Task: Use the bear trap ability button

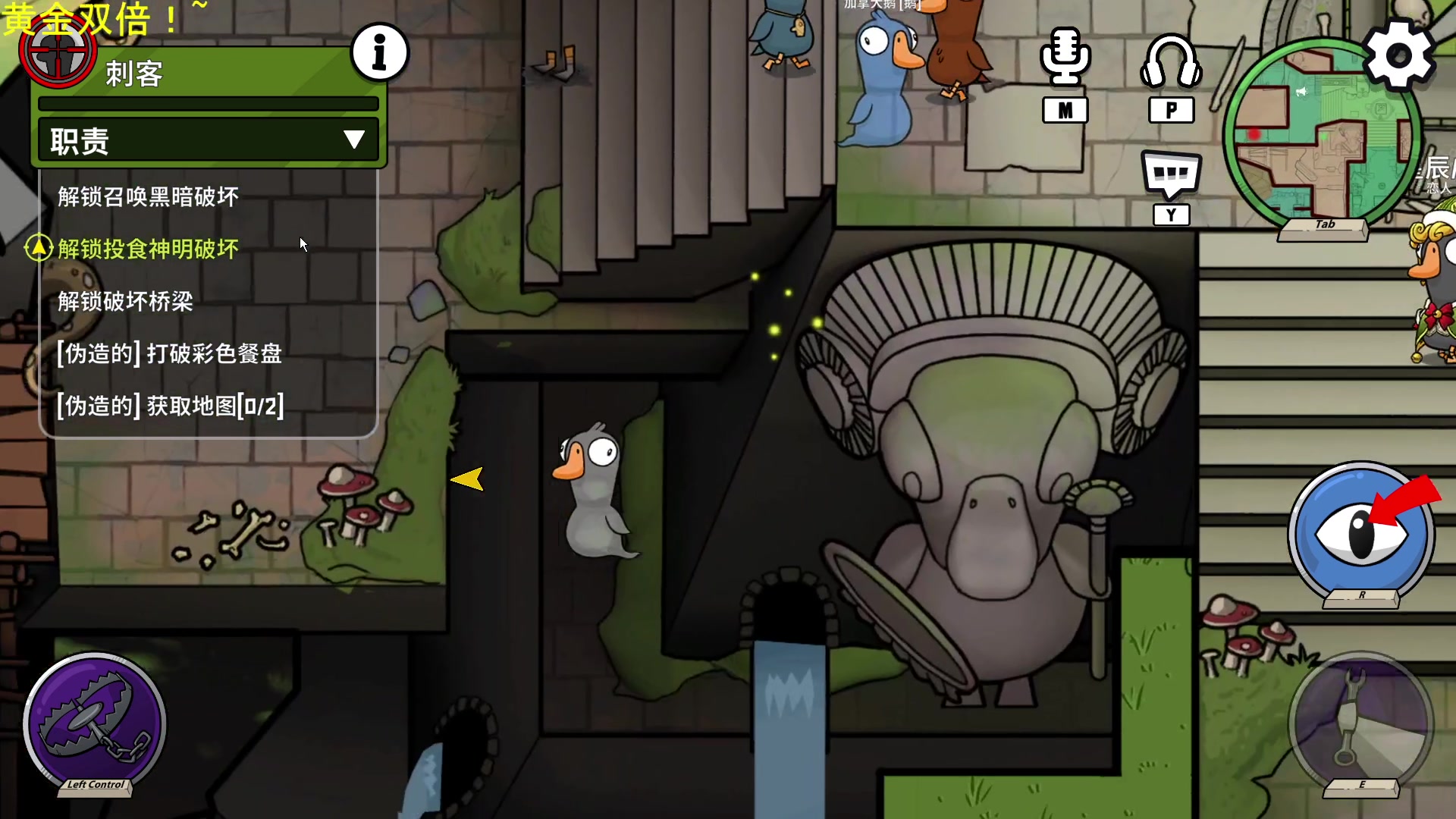Action: coord(95,723)
